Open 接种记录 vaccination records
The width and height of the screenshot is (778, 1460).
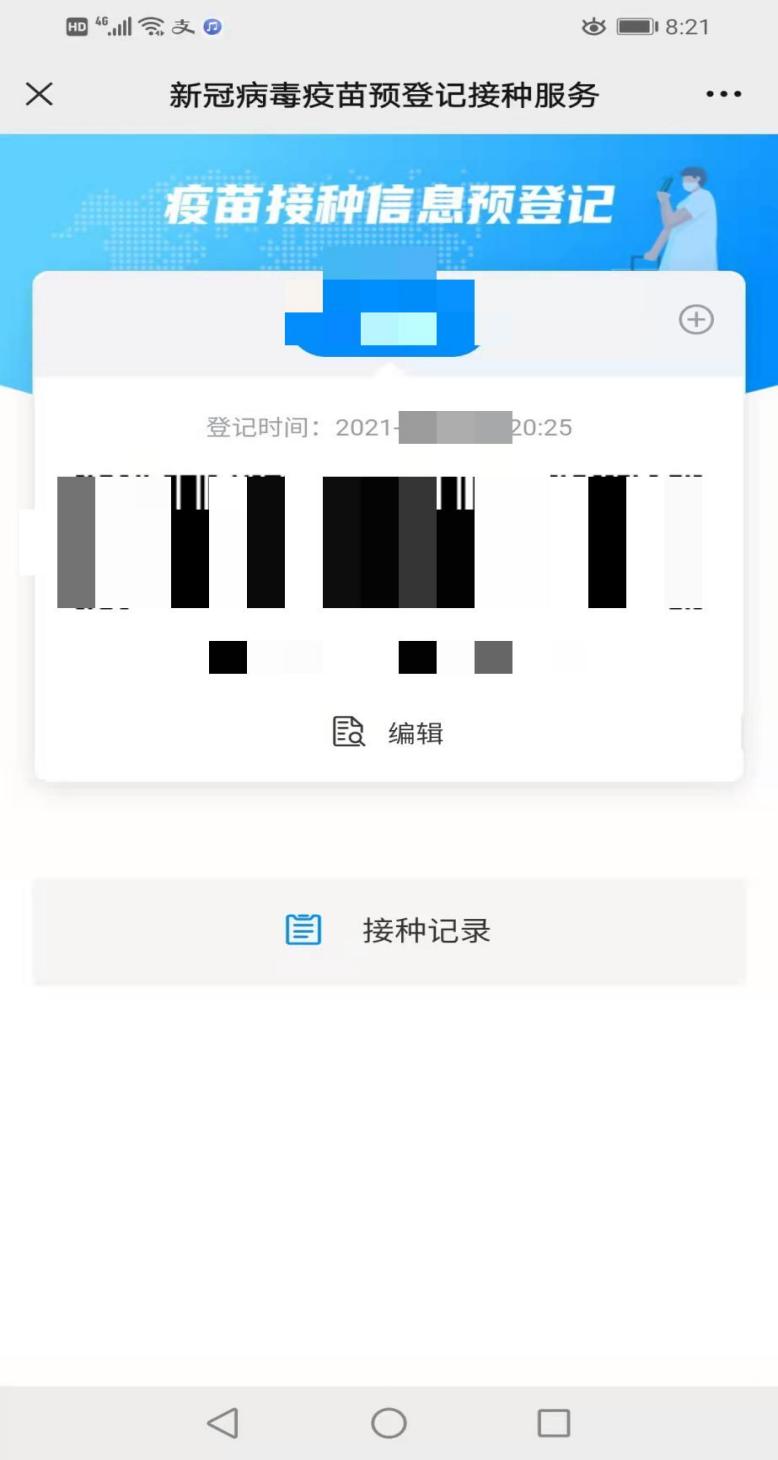click(x=389, y=931)
